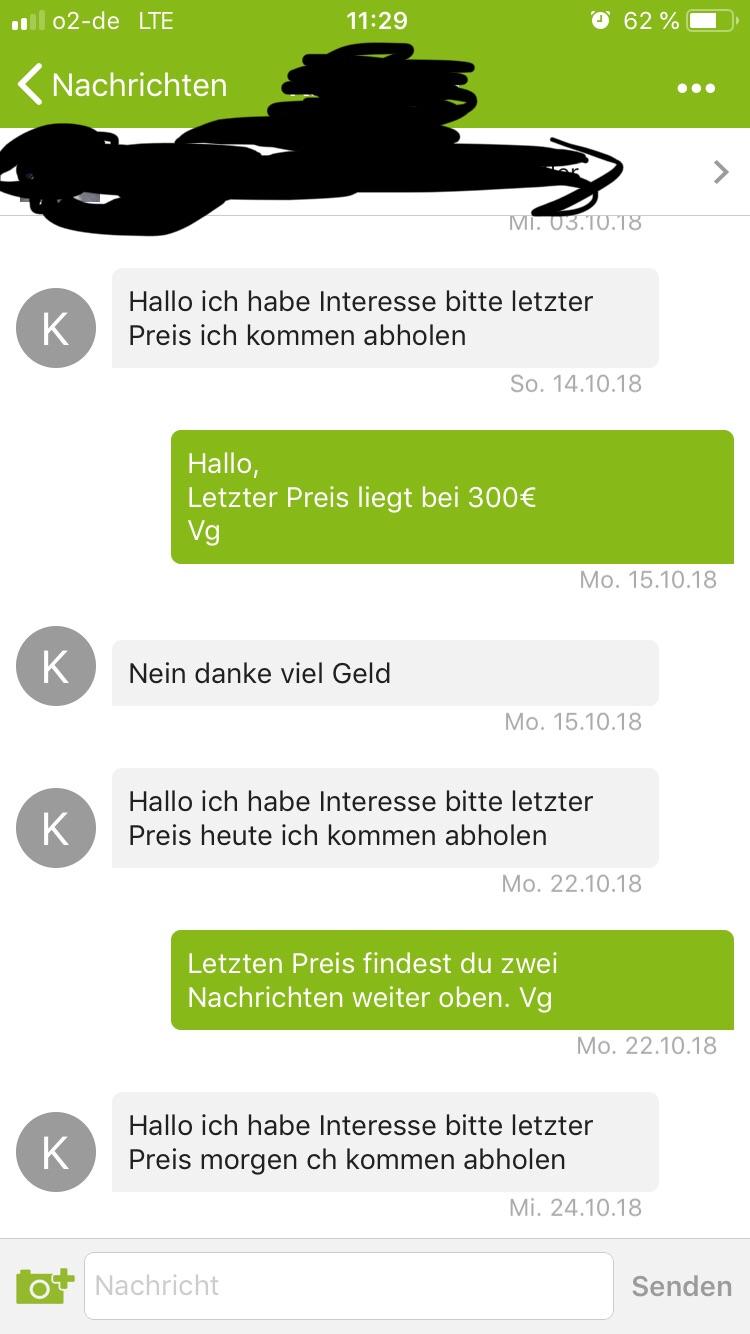Tap the K avatar beside 'Nein danke viel Geld'

pyautogui.click(x=55, y=665)
